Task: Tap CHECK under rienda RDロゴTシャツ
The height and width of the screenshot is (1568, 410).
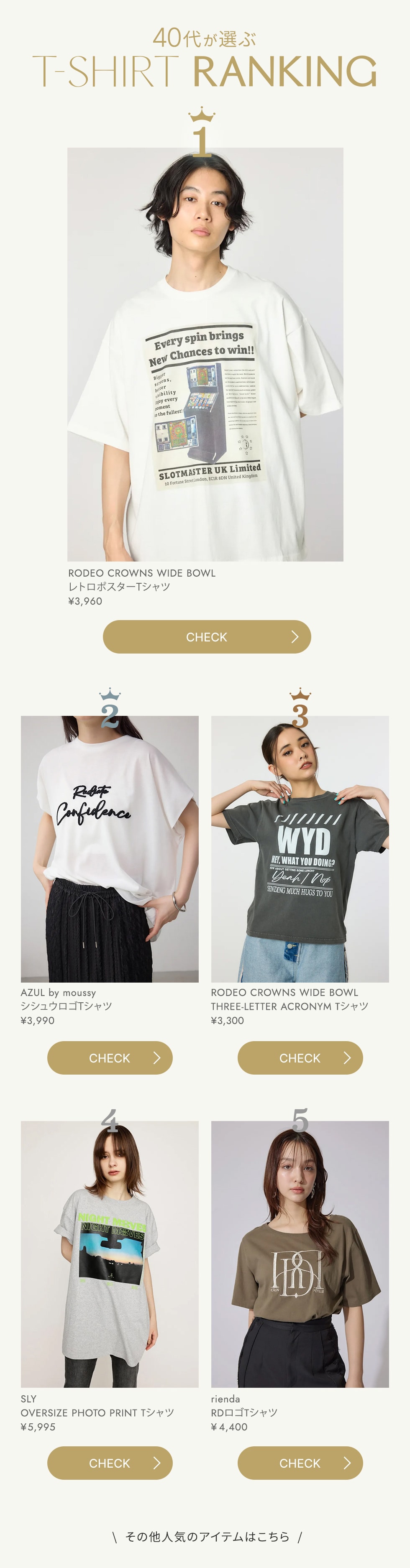Action: coord(300,1463)
